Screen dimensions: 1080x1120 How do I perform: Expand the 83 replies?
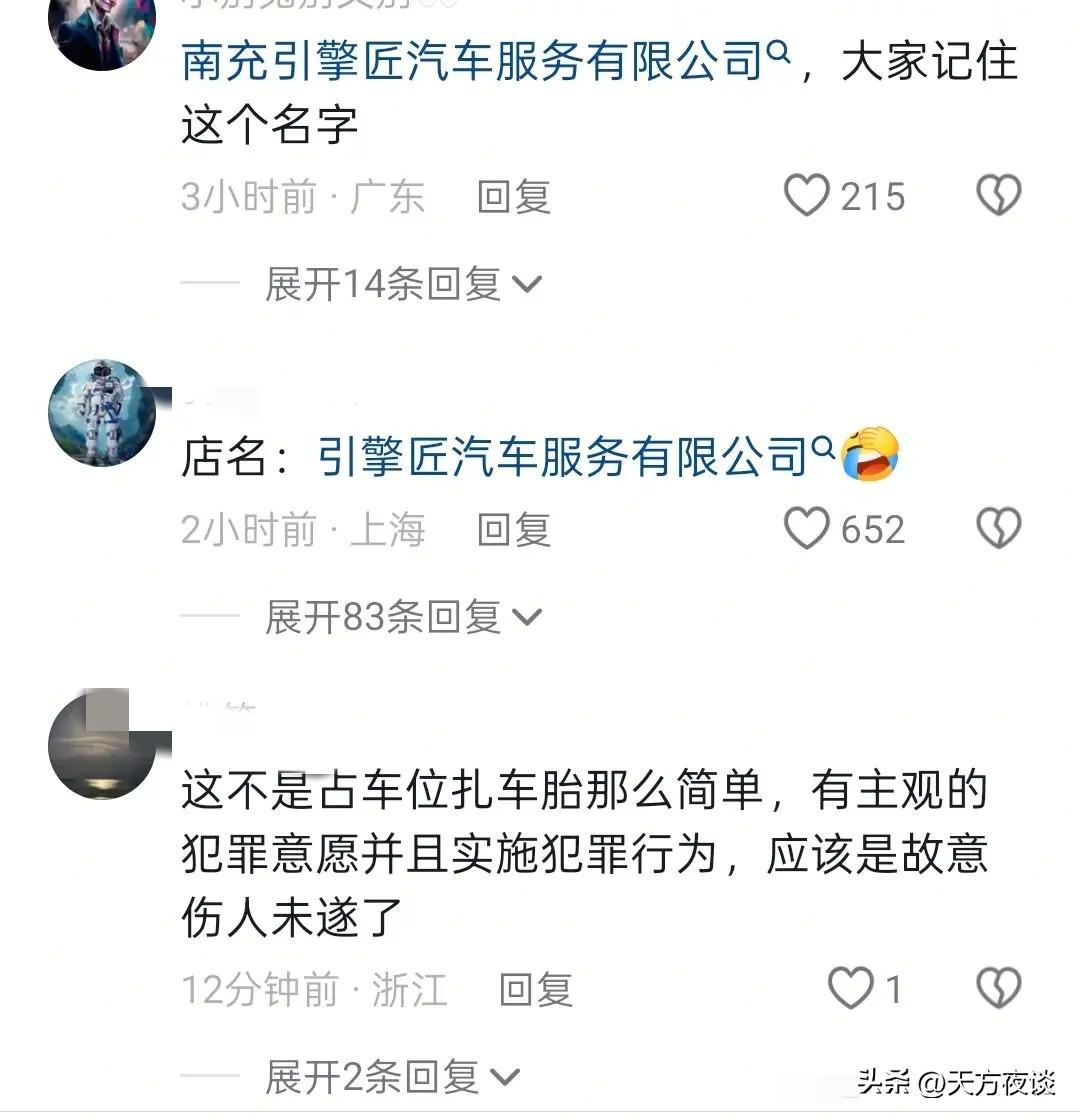pos(402,617)
